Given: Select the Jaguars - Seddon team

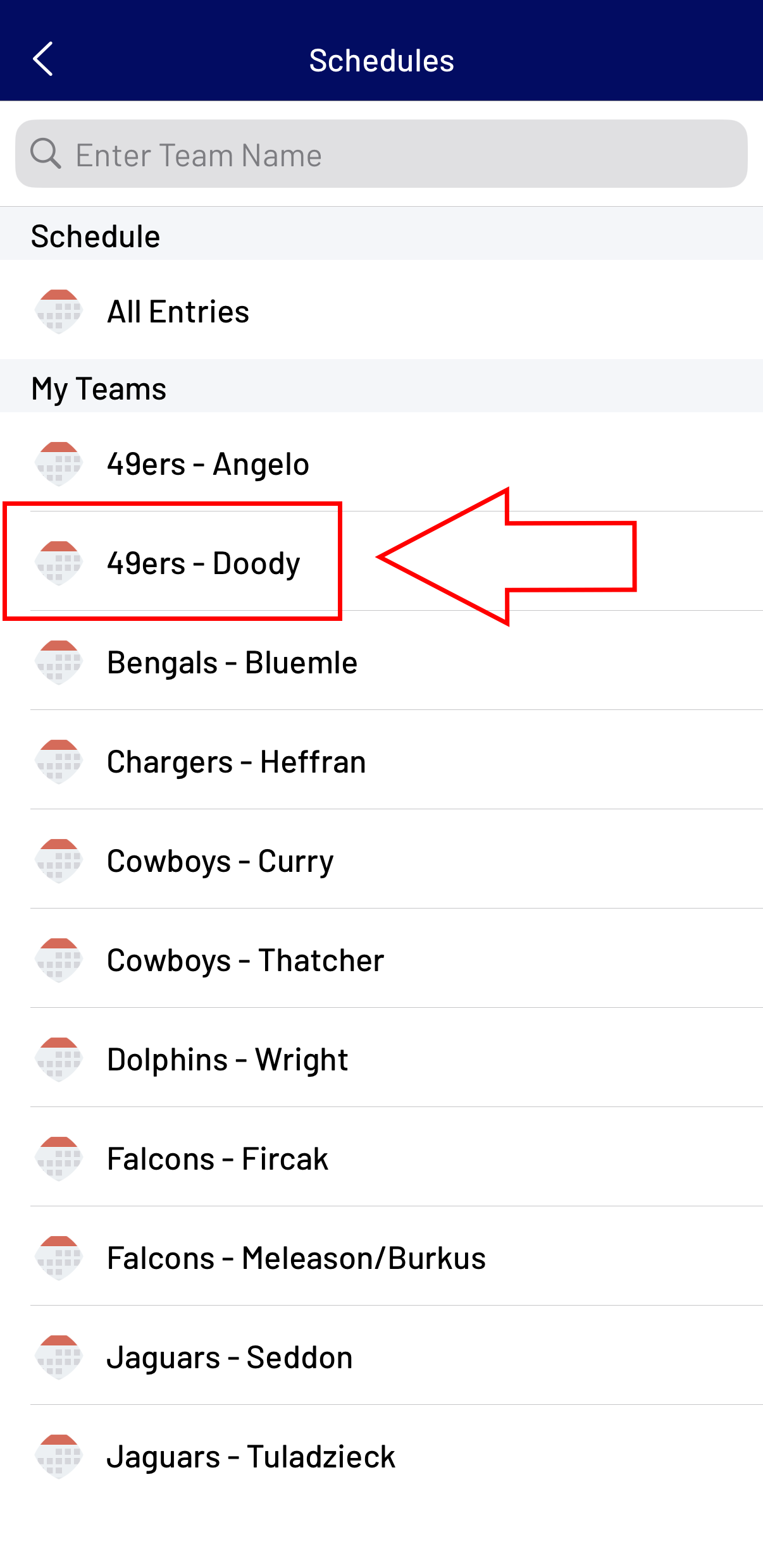Looking at the screenshot, I should click(x=381, y=1356).
